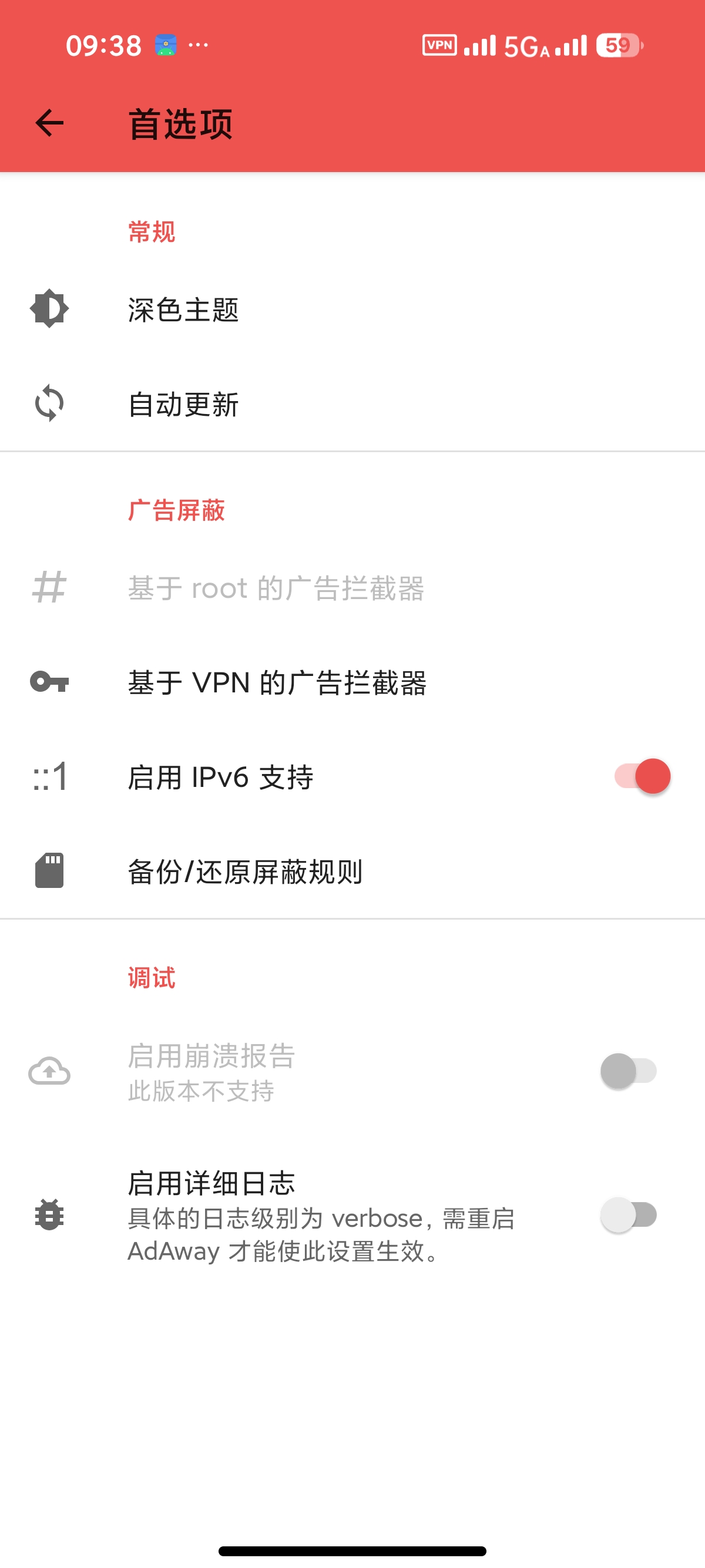Image resolution: width=705 pixels, height=1568 pixels.
Task: Tap the key icon for VPN ad blocker
Action: point(49,683)
